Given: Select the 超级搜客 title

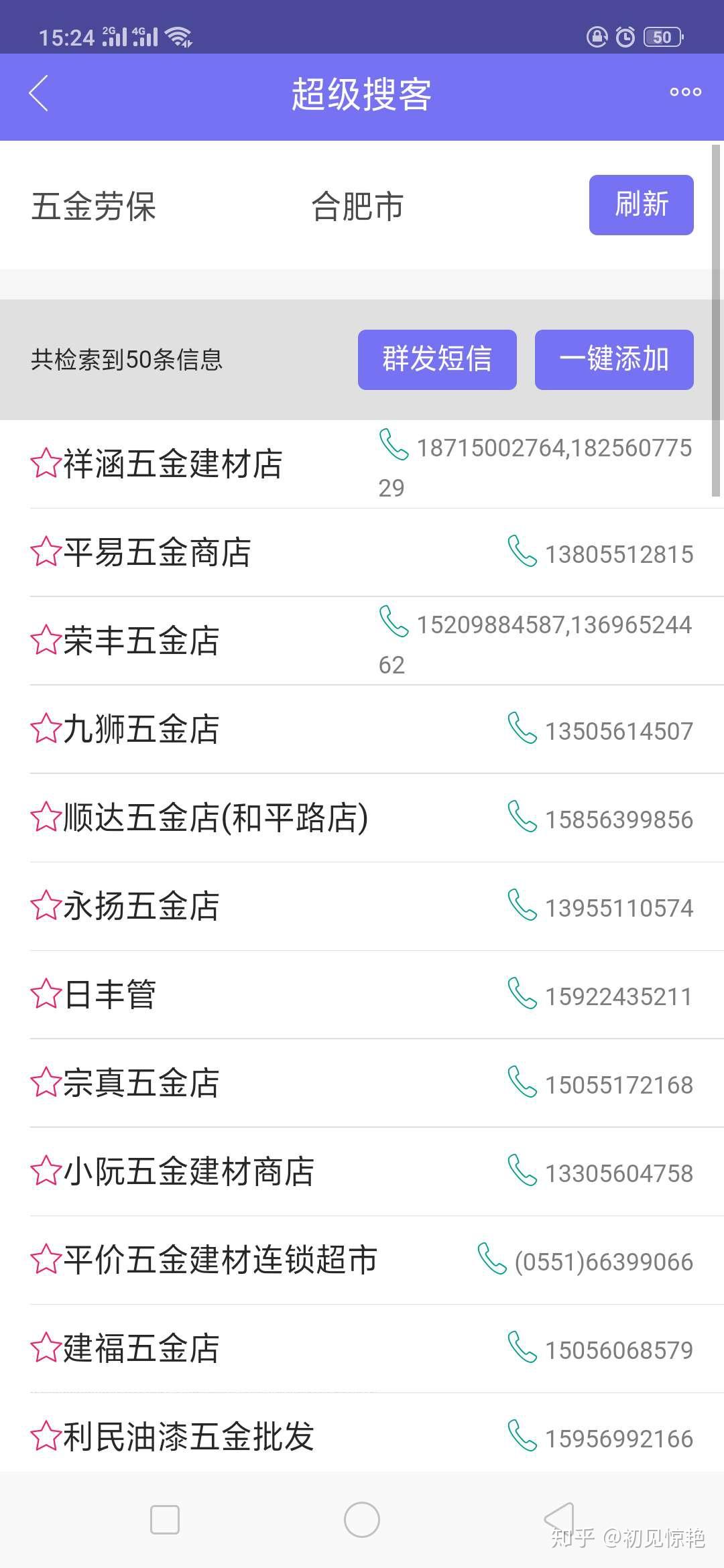Looking at the screenshot, I should [362, 94].
